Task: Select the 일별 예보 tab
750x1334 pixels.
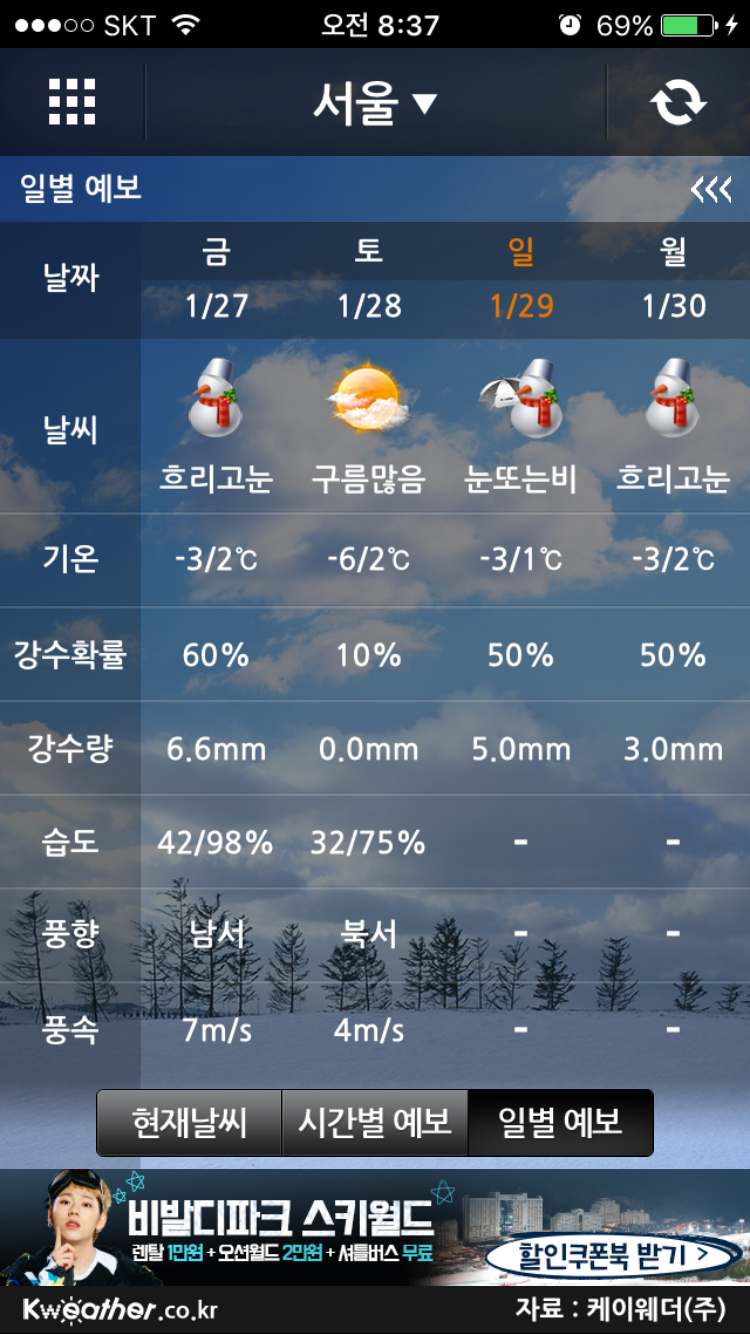Action: [x=561, y=1123]
